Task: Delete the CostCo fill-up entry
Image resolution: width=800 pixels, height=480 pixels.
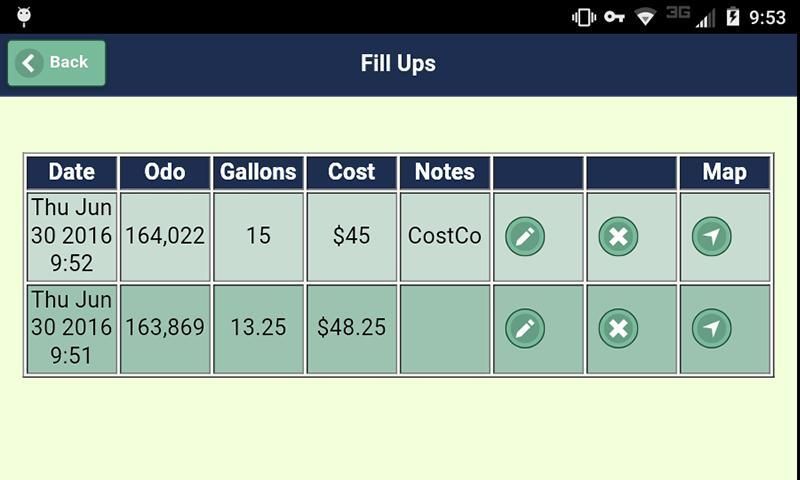Action: tap(618, 237)
